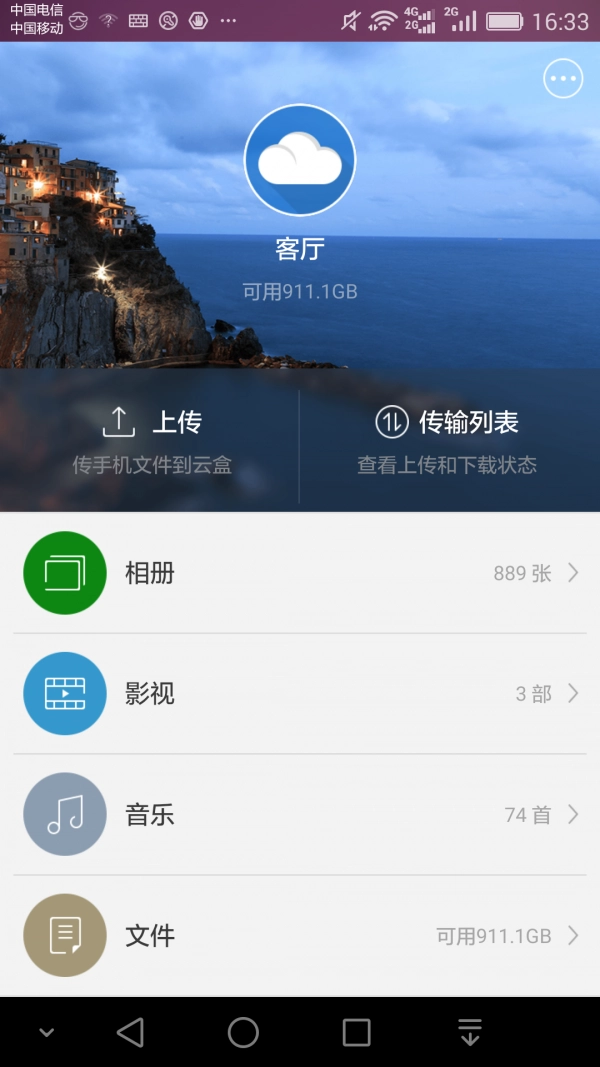
Task: Go to the system home screen
Action: point(243,1032)
